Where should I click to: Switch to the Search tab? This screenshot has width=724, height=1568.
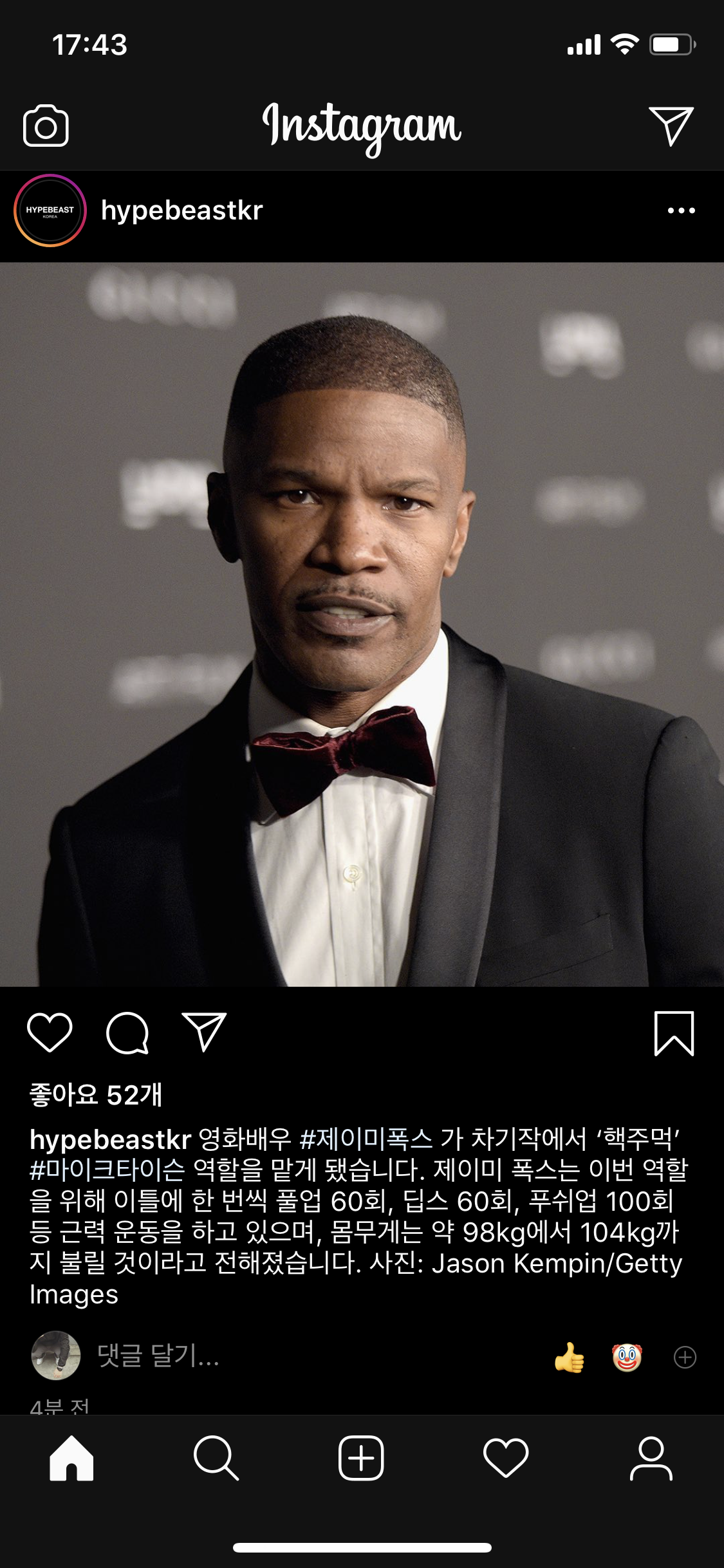[x=216, y=1459]
